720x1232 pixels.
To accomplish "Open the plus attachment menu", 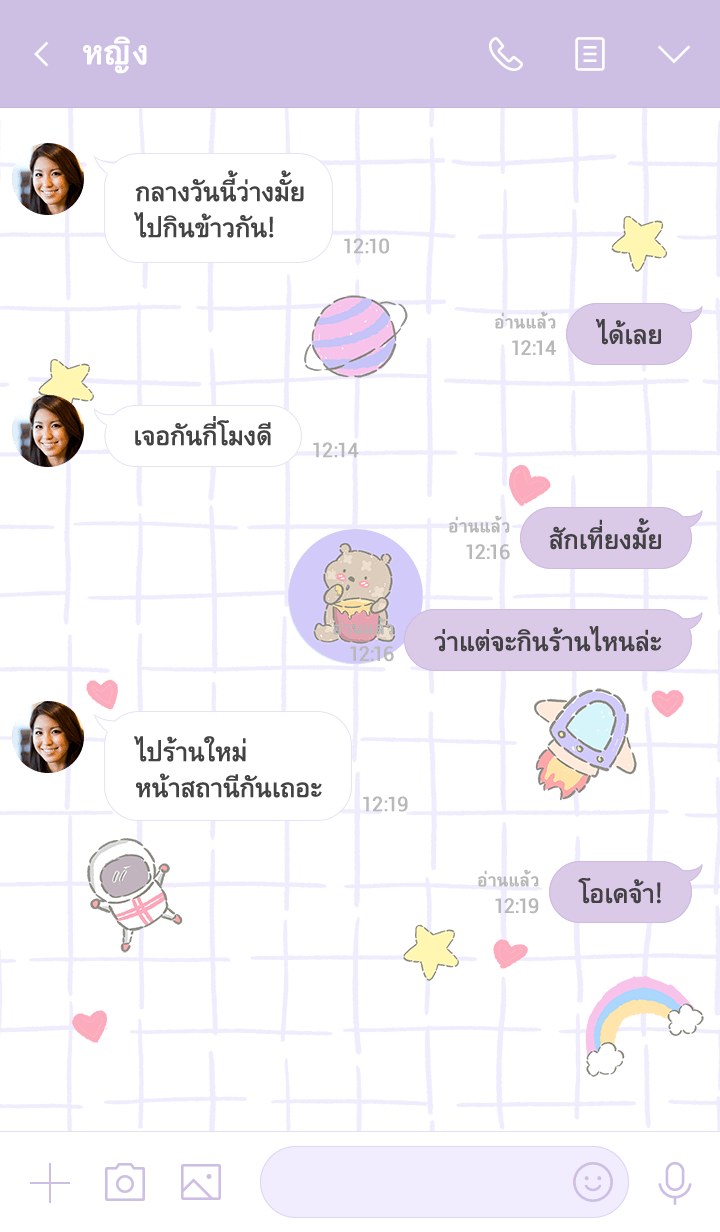I will [x=50, y=1183].
